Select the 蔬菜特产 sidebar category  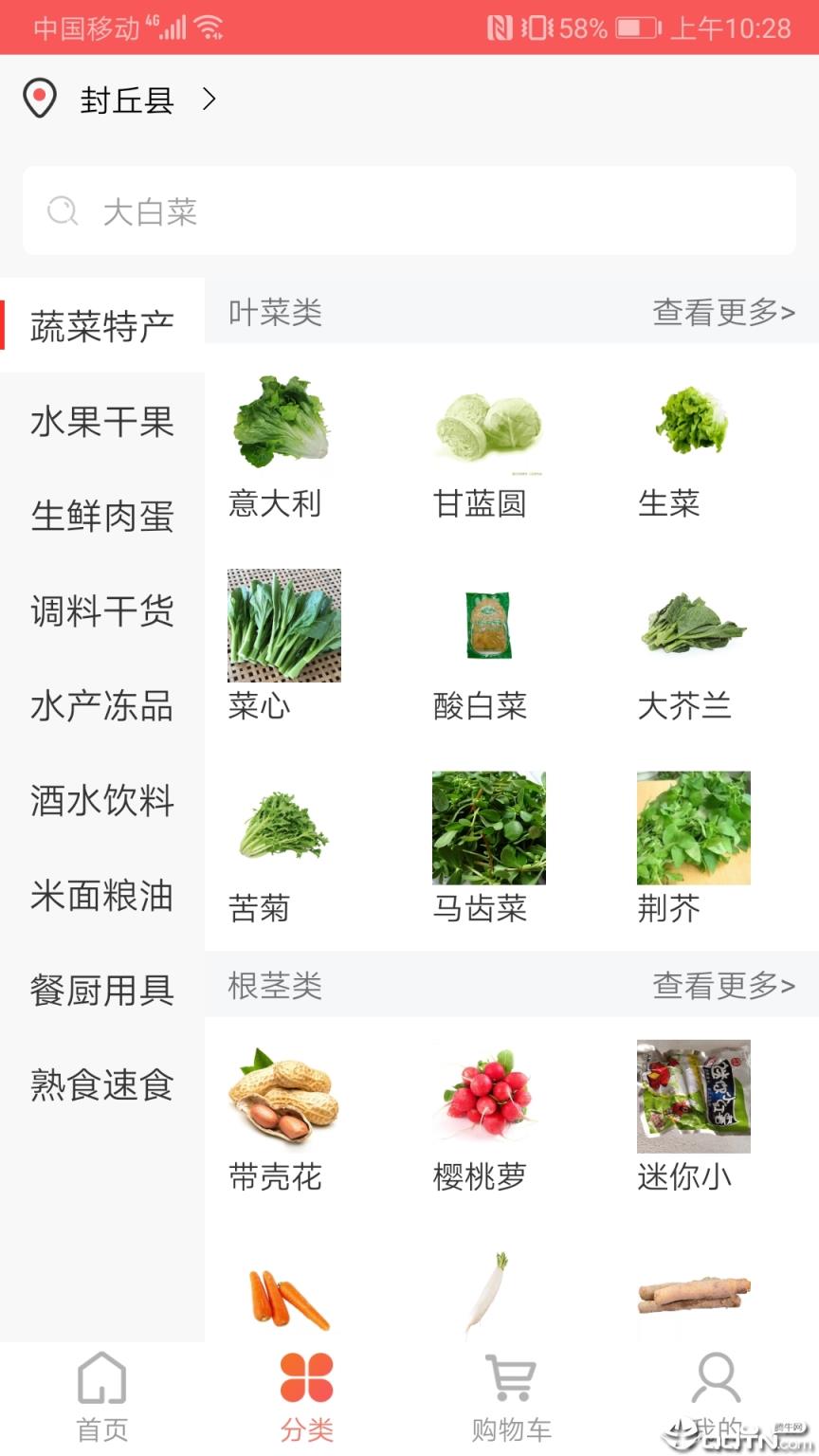102,323
